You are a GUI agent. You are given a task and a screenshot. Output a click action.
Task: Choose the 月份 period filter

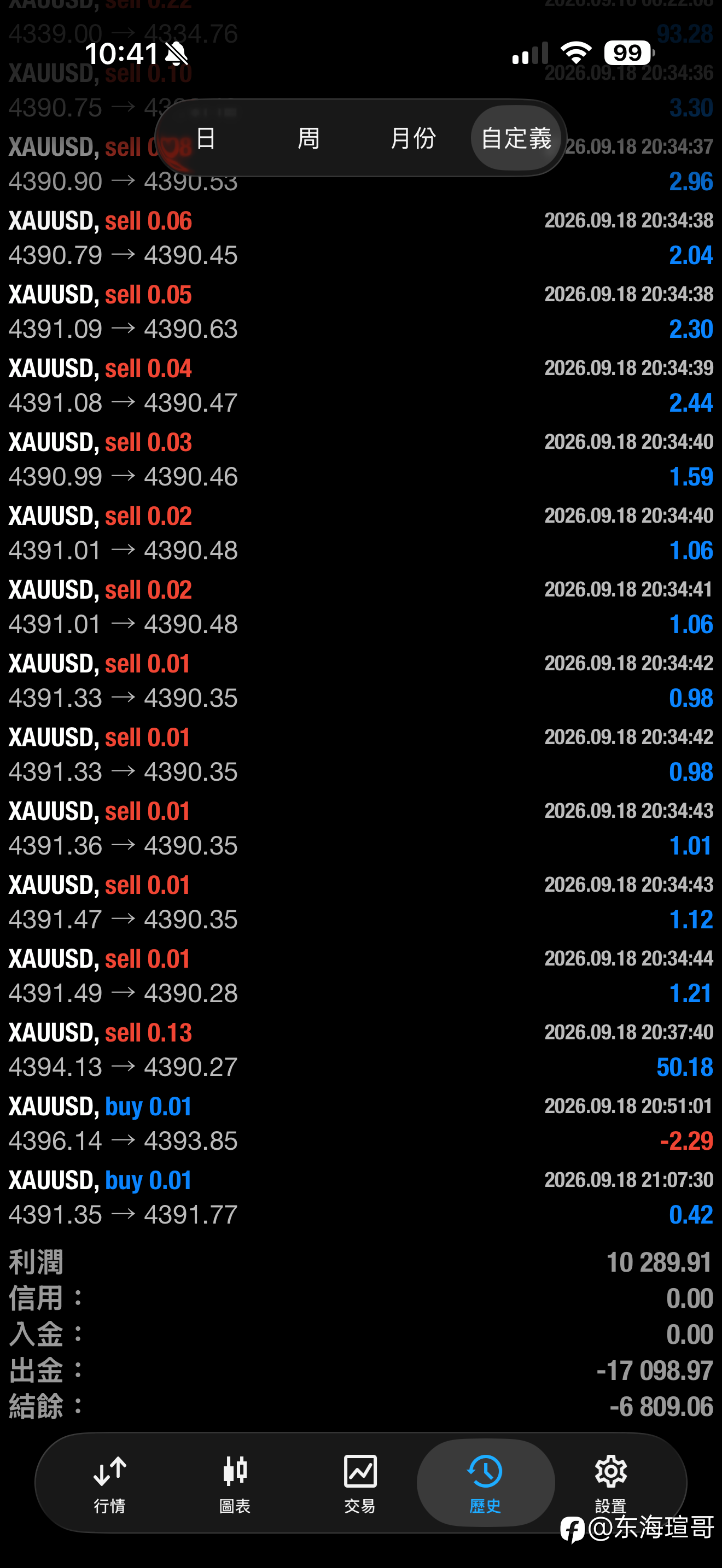click(413, 138)
